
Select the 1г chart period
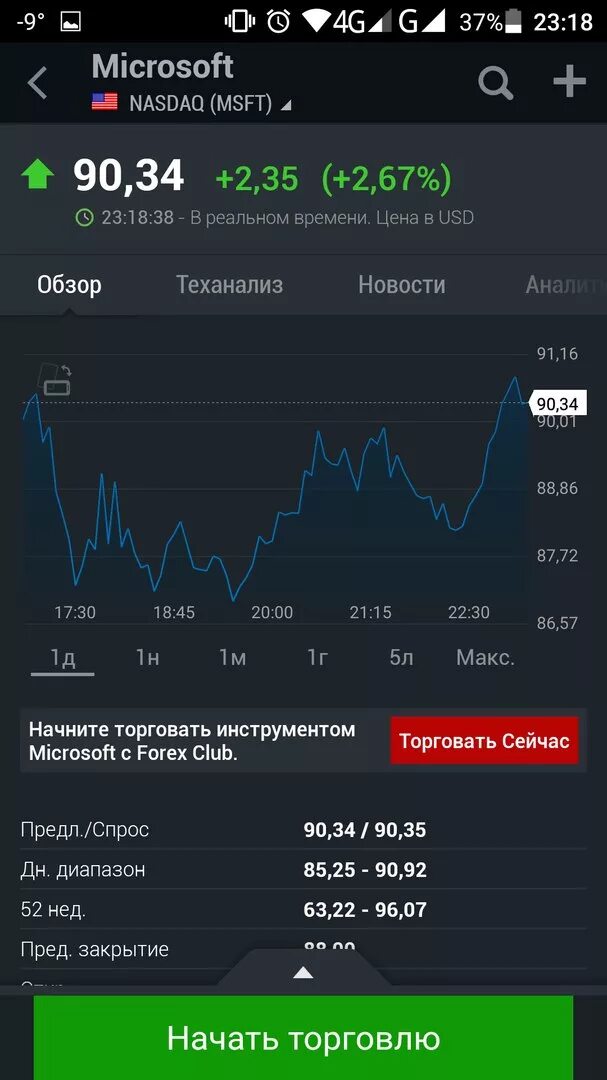(x=317, y=657)
